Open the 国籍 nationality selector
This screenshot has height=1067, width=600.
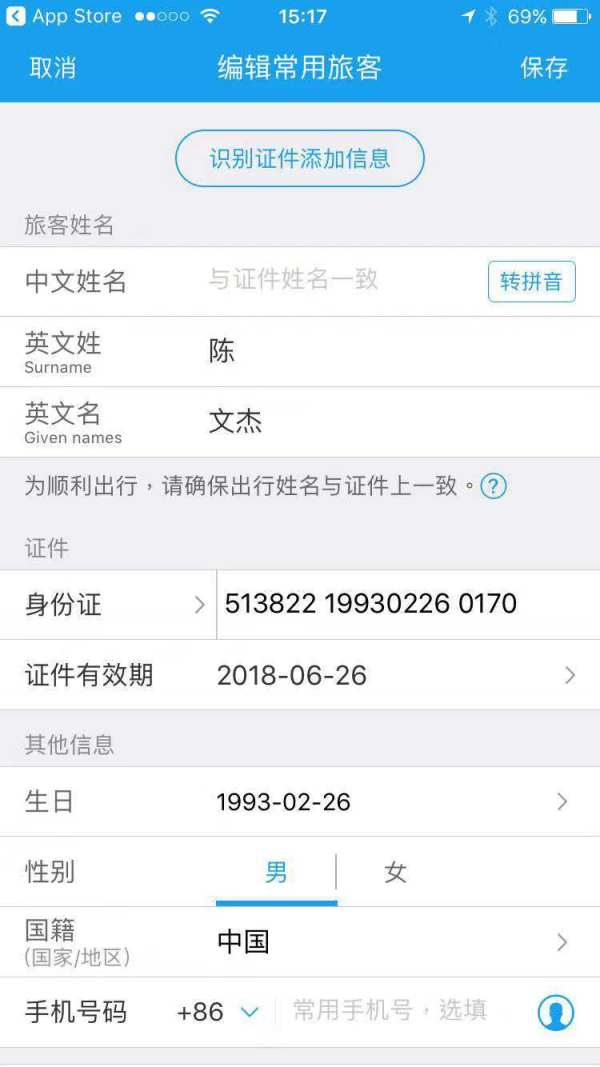tap(390, 942)
